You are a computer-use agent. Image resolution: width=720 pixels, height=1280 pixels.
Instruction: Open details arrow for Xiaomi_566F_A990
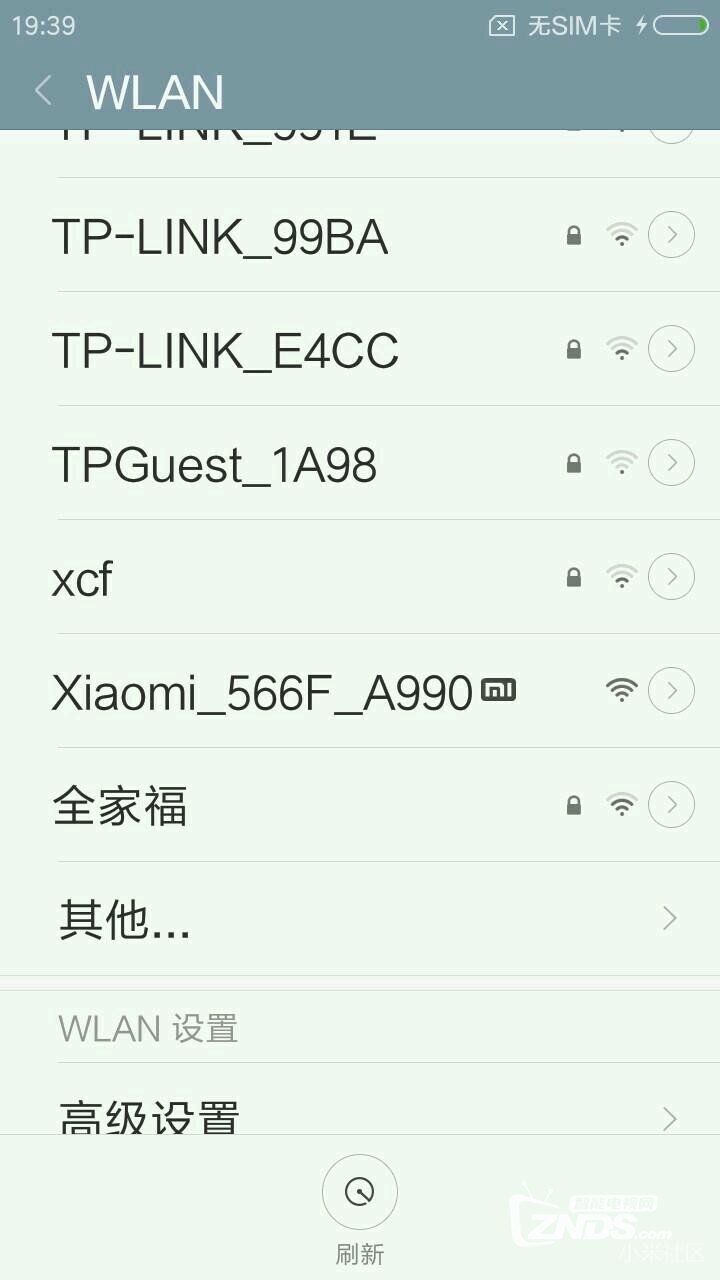(671, 691)
